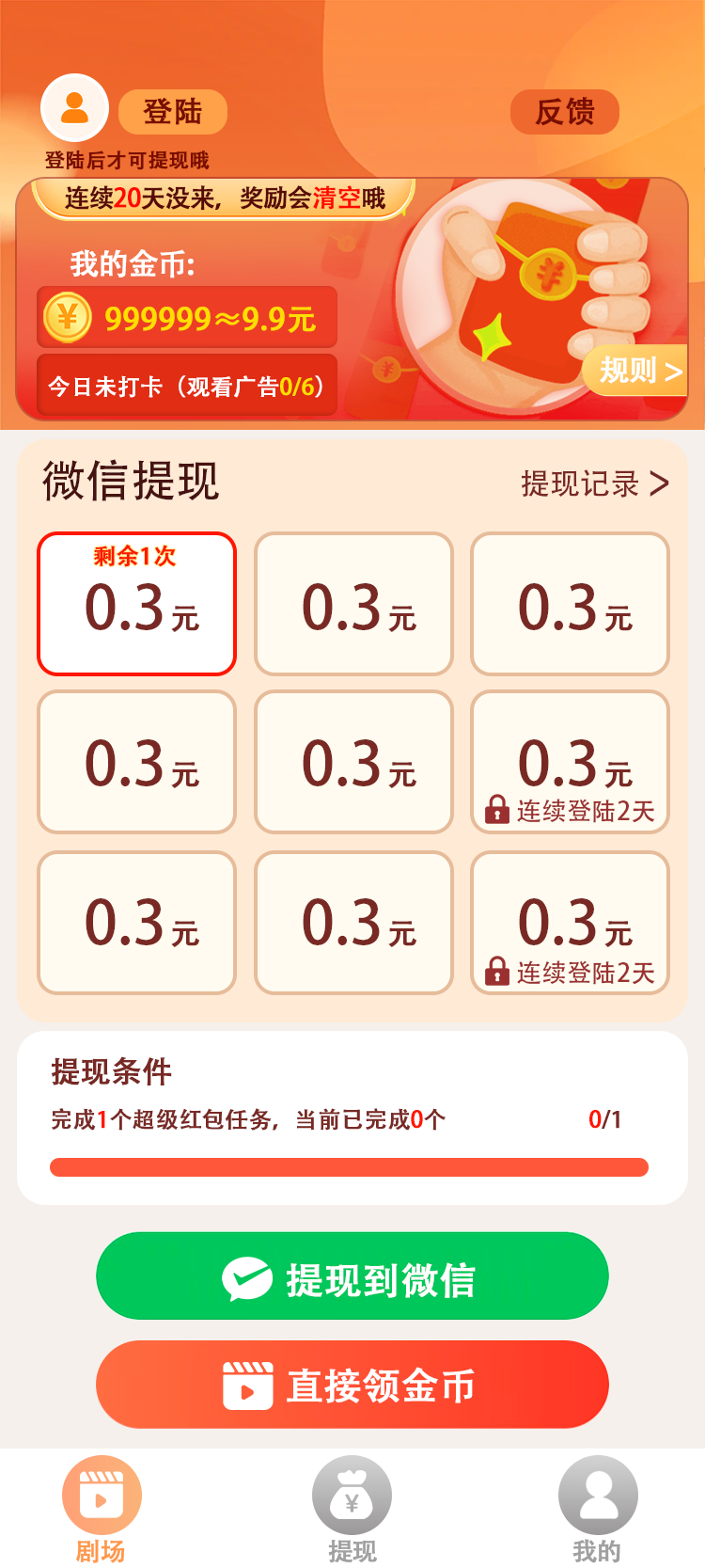Switch to the 提现 tab
This screenshot has height=1568, width=705.
pyautogui.click(x=352, y=1509)
